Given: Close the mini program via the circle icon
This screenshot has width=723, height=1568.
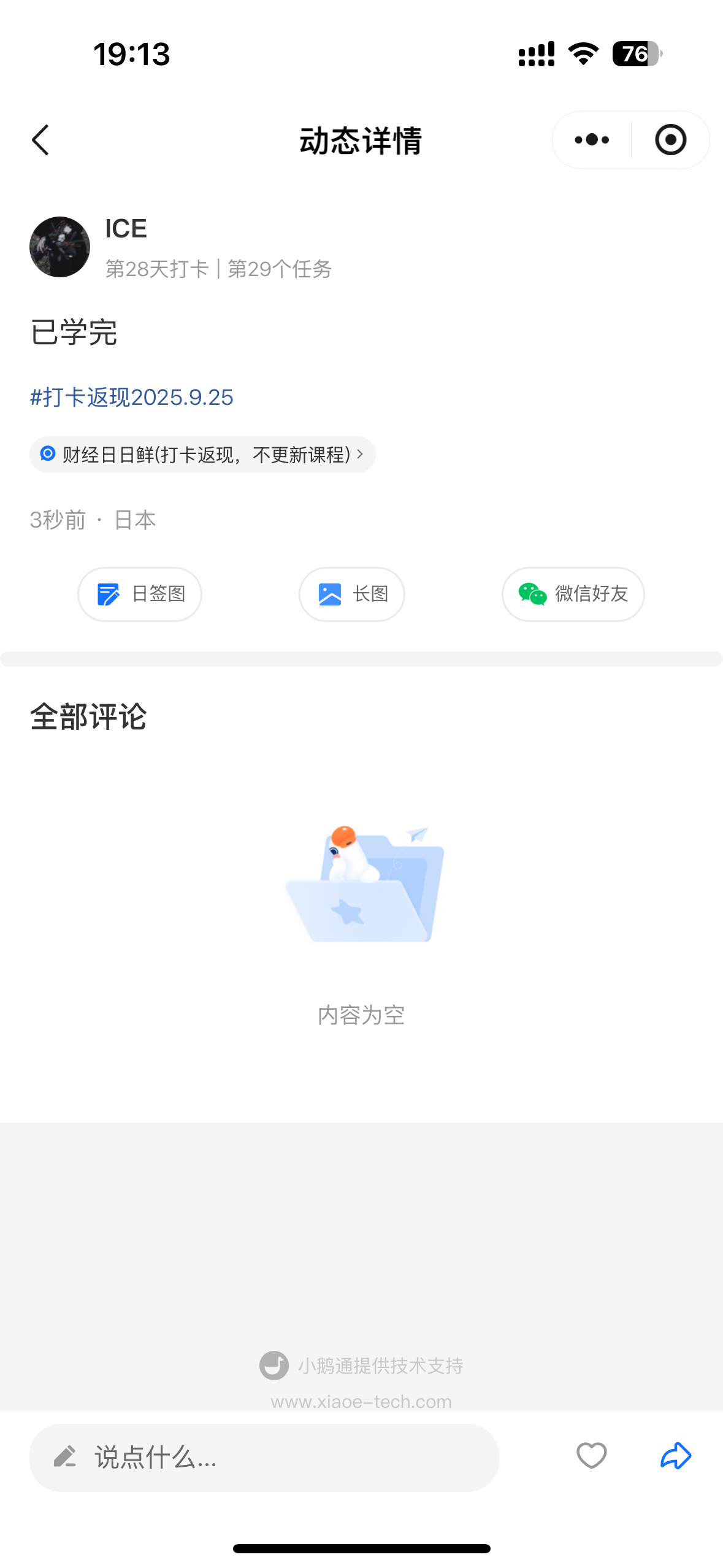Looking at the screenshot, I should point(670,140).
